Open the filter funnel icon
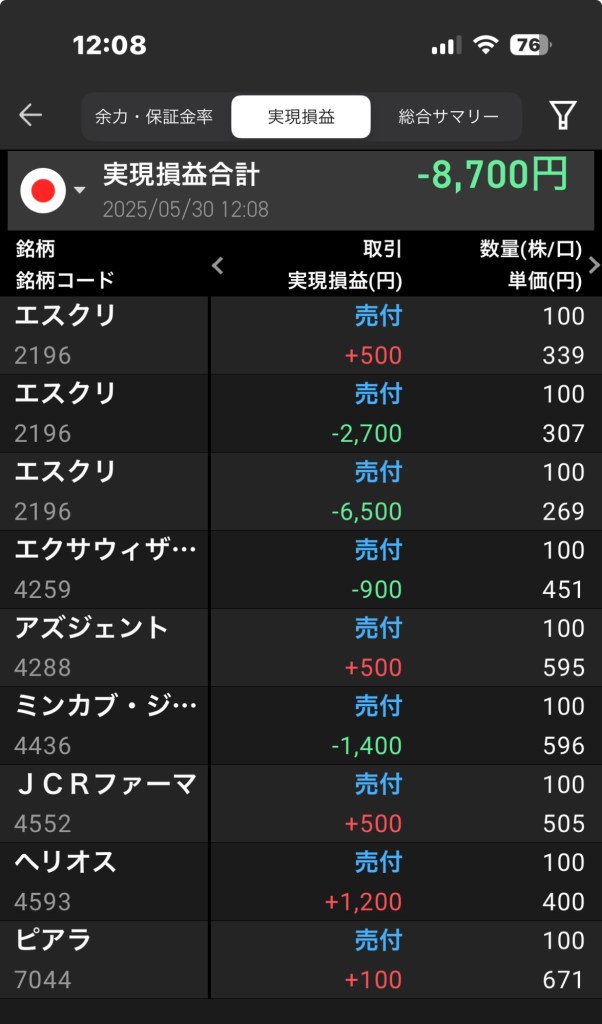The height and width of the screenshot is (1024, 602). coord(564,115)
